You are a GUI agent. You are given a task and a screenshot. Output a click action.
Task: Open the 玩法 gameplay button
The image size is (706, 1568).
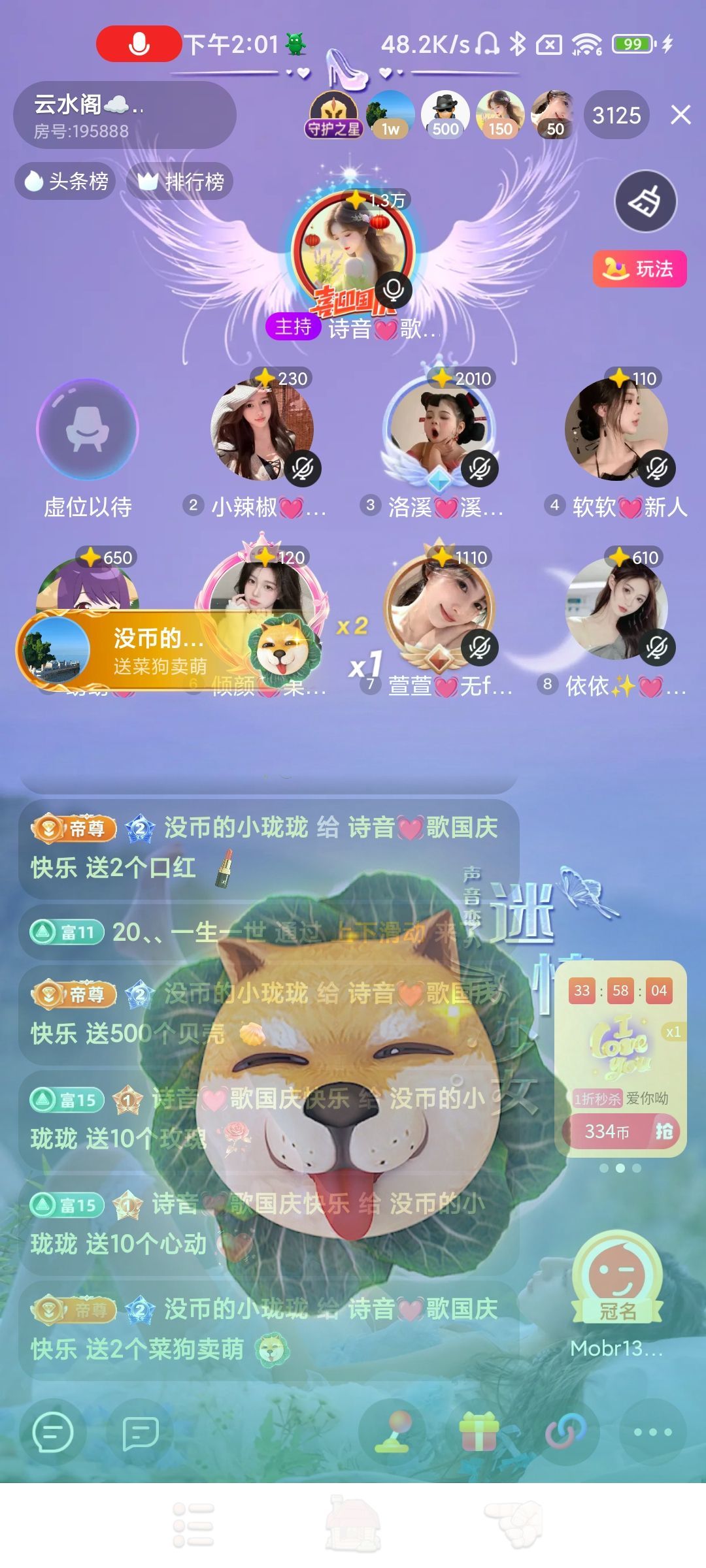coord(639,269)
